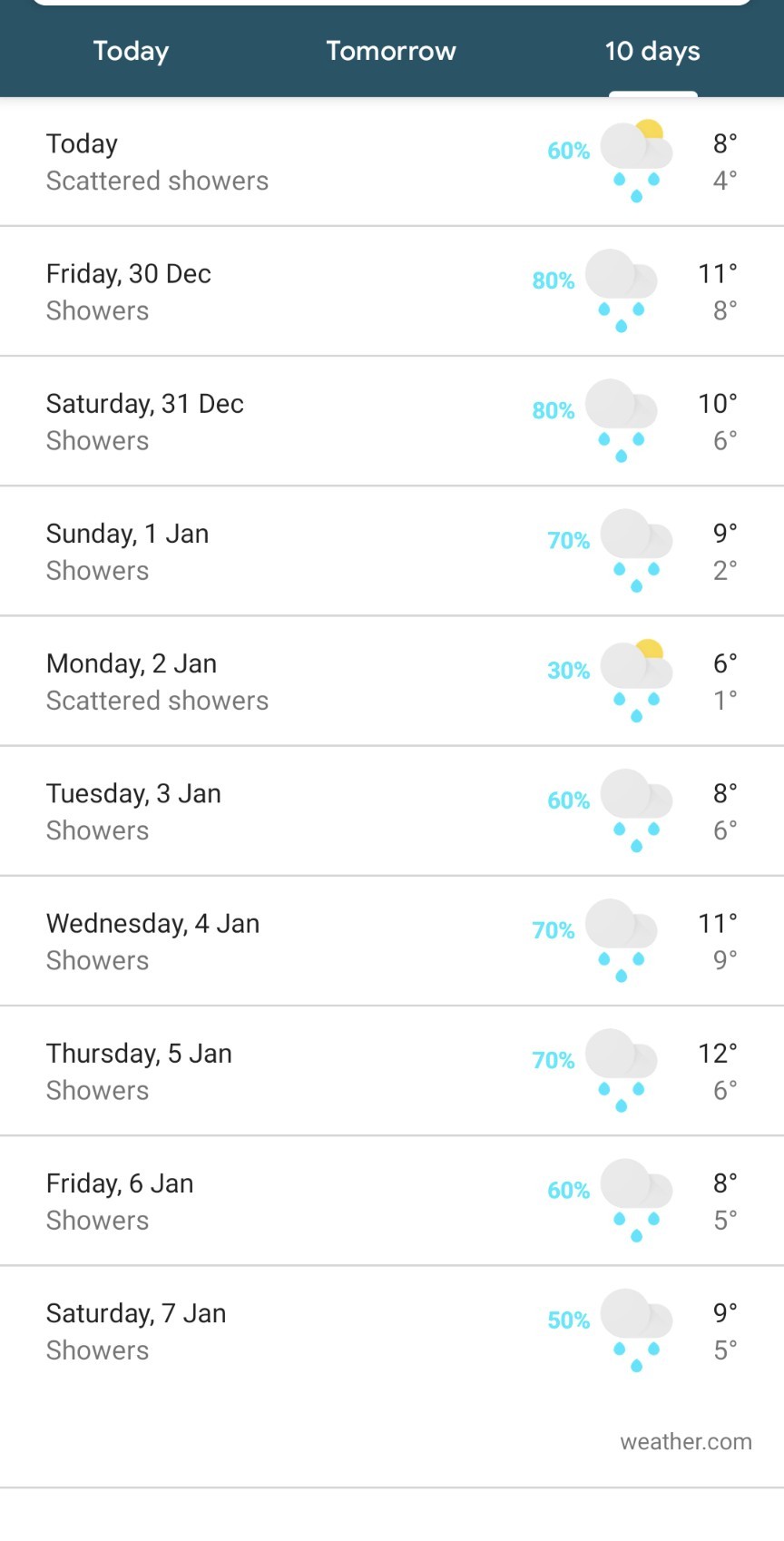This screenshot has width=784, height=1541.
Task: View Sunday, 1 Jan forecast details
Action: click(392, 551)
